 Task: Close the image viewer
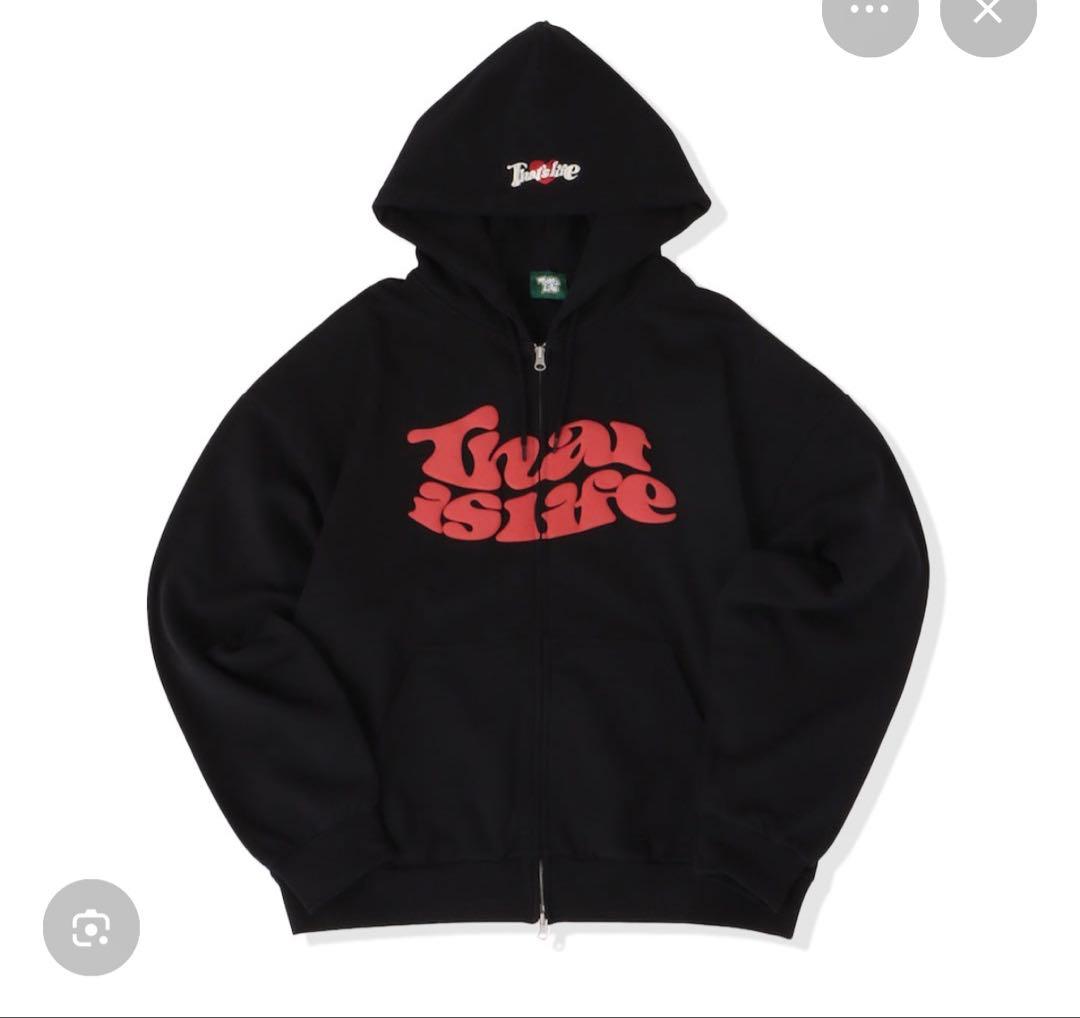coord(987,12)
